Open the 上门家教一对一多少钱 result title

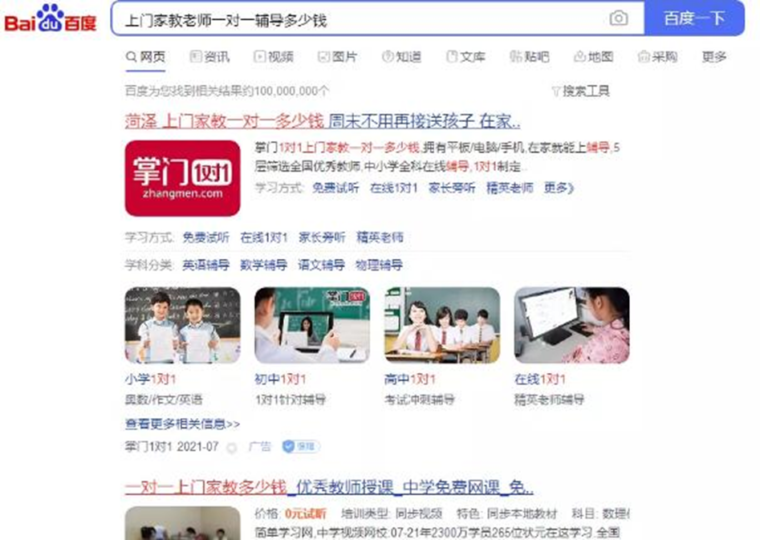tap(322, 121)
